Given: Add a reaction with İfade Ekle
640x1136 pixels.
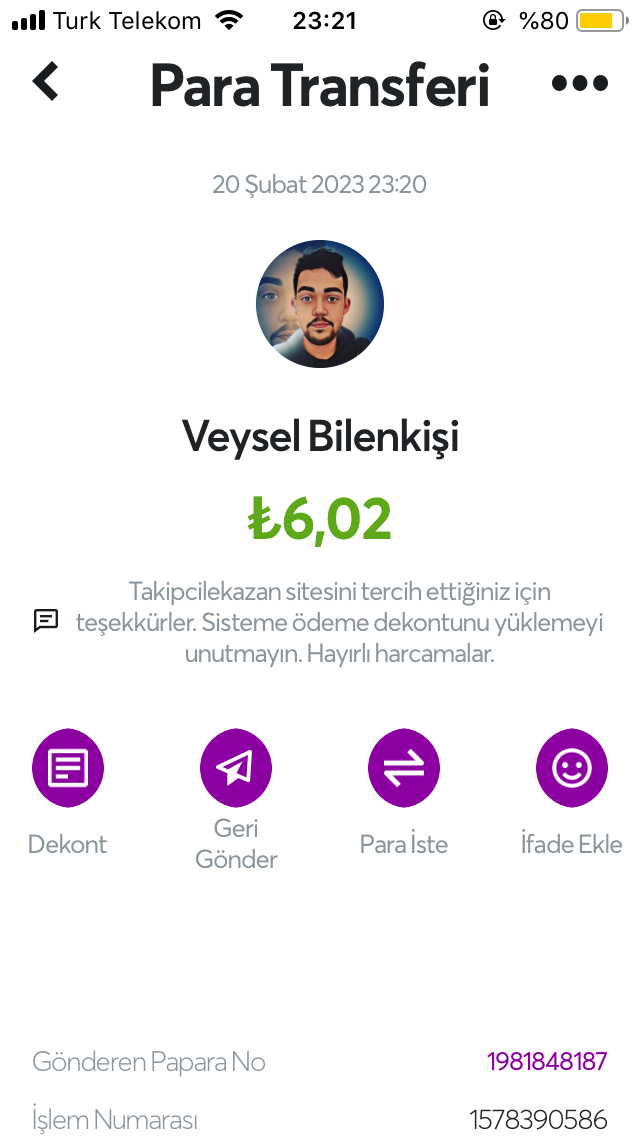Looking at the screenshot, I should [x=572, y=768].
